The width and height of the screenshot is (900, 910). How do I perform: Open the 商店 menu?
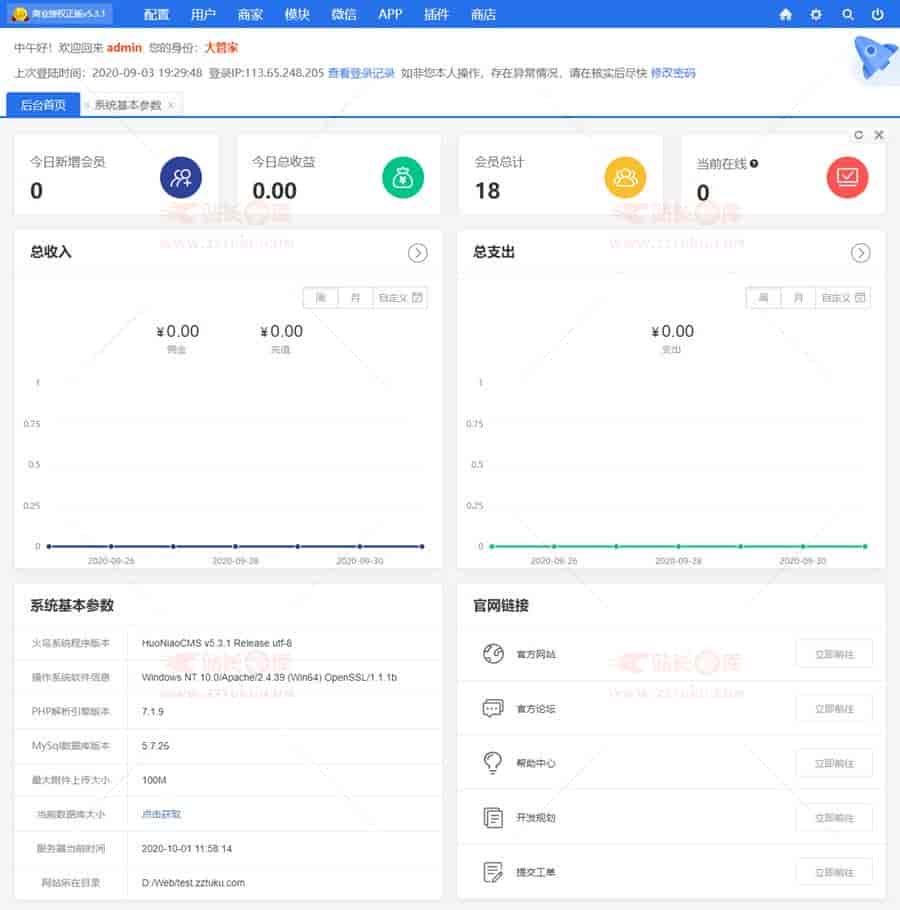tap(483, 14)
